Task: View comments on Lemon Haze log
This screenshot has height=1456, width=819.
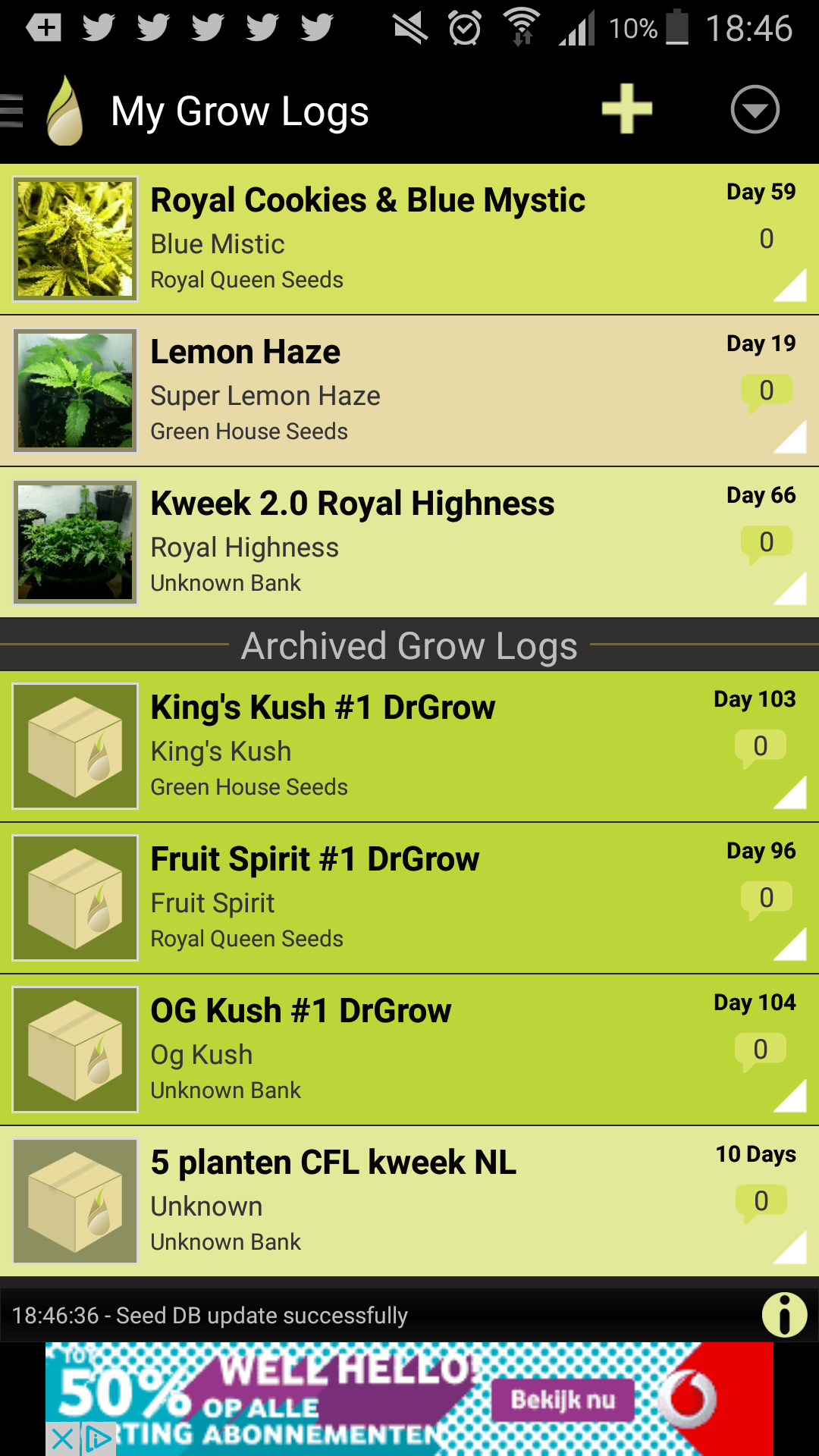Action: (x=766, y=392)
